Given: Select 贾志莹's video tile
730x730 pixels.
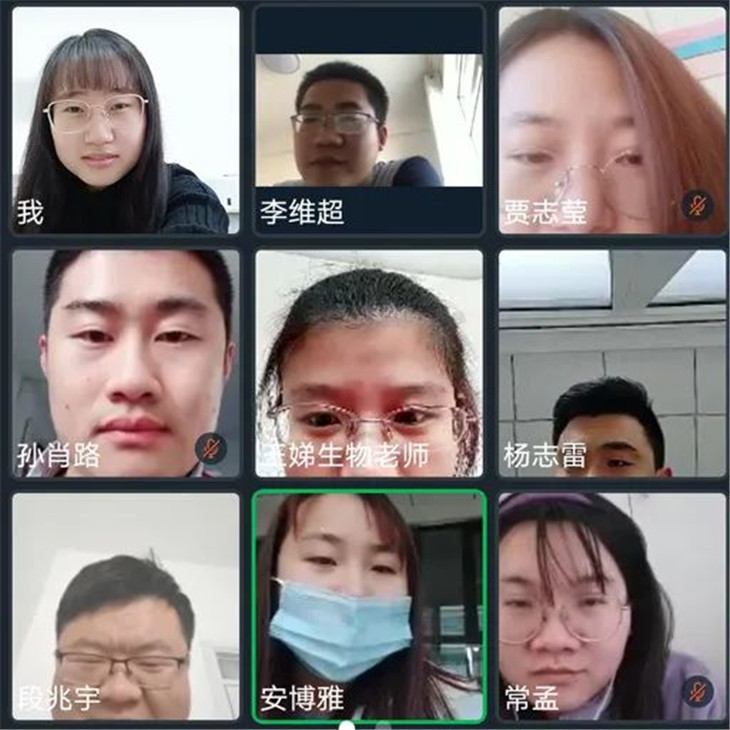Looking at the screenshot, I should [612, 120].
